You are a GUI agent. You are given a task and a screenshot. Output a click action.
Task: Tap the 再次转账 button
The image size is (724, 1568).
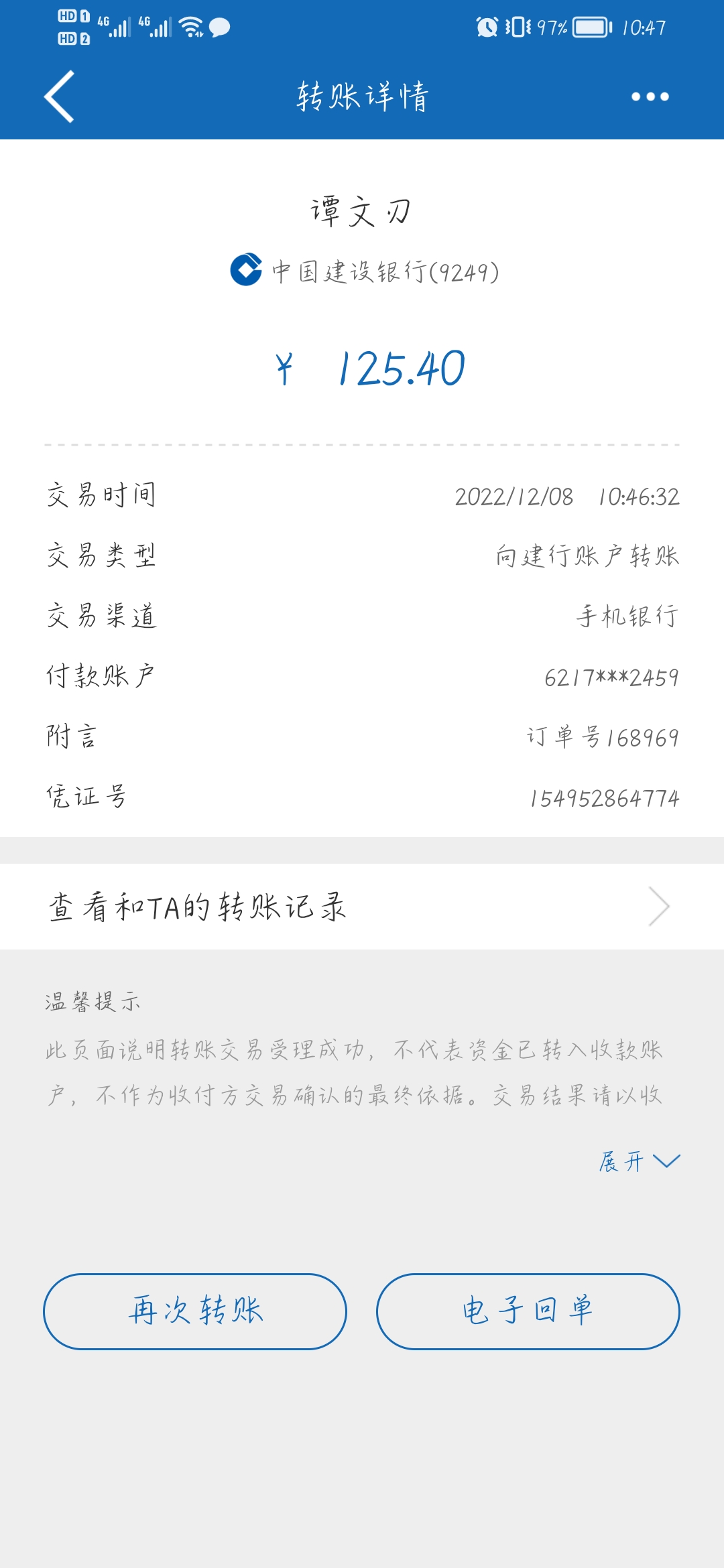point(195,1311)
